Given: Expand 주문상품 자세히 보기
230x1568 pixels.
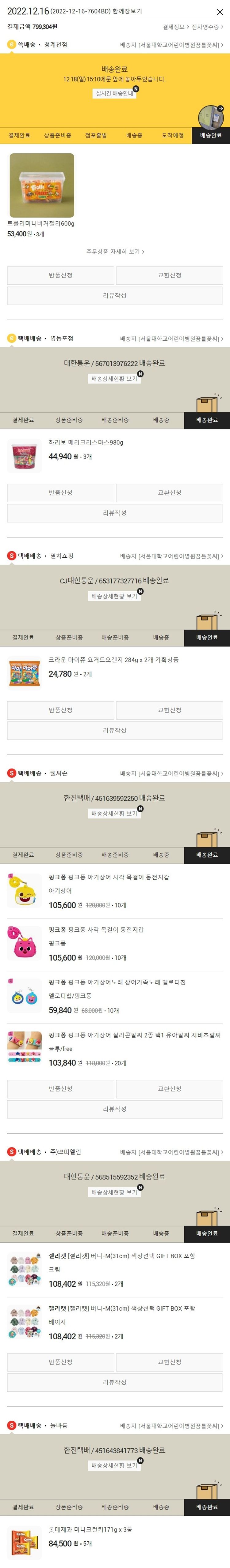Looking at the screenshot, I should click(x=115, y=251).
